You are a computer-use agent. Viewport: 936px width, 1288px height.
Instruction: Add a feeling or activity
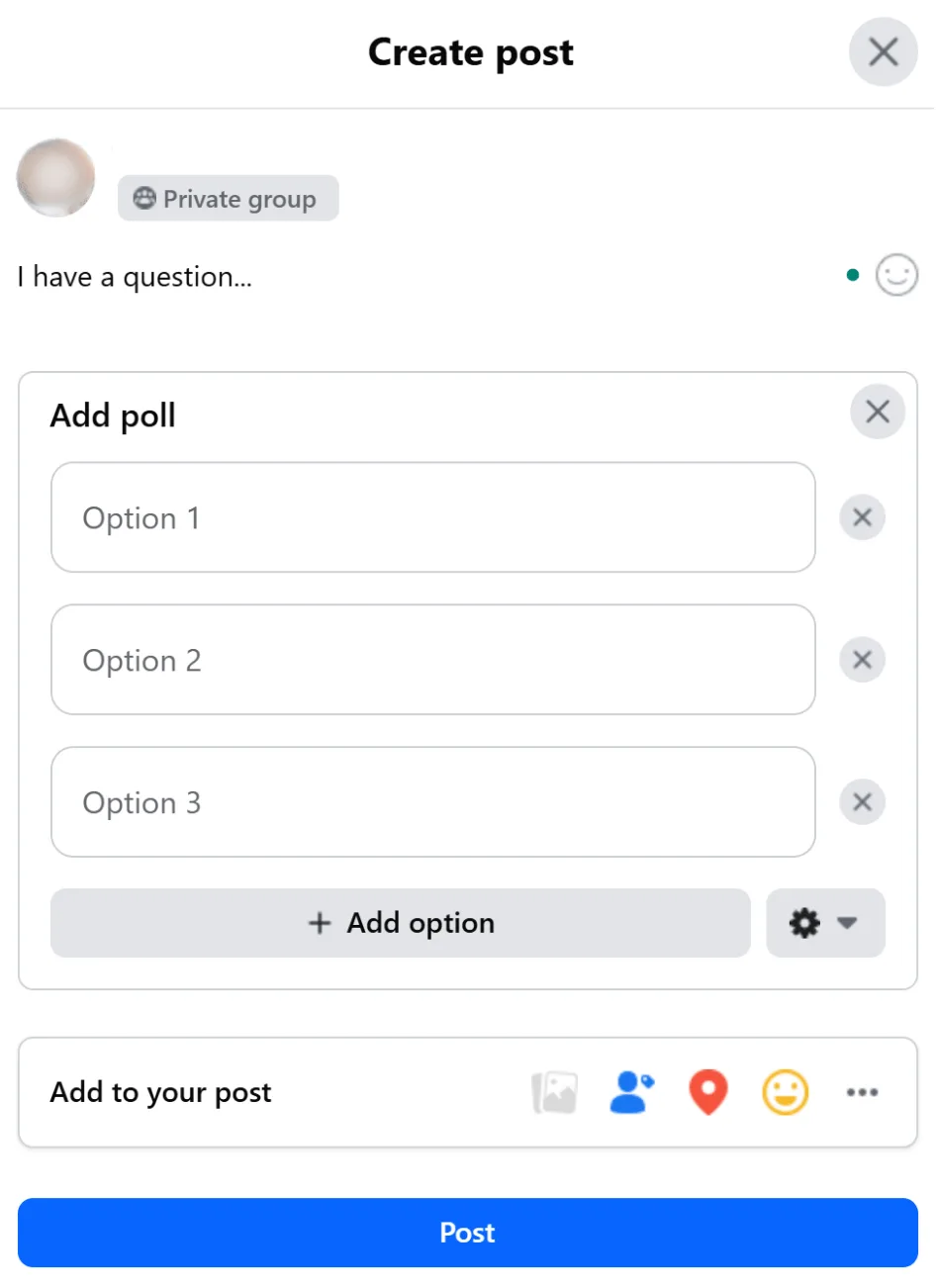[786, 1093]
